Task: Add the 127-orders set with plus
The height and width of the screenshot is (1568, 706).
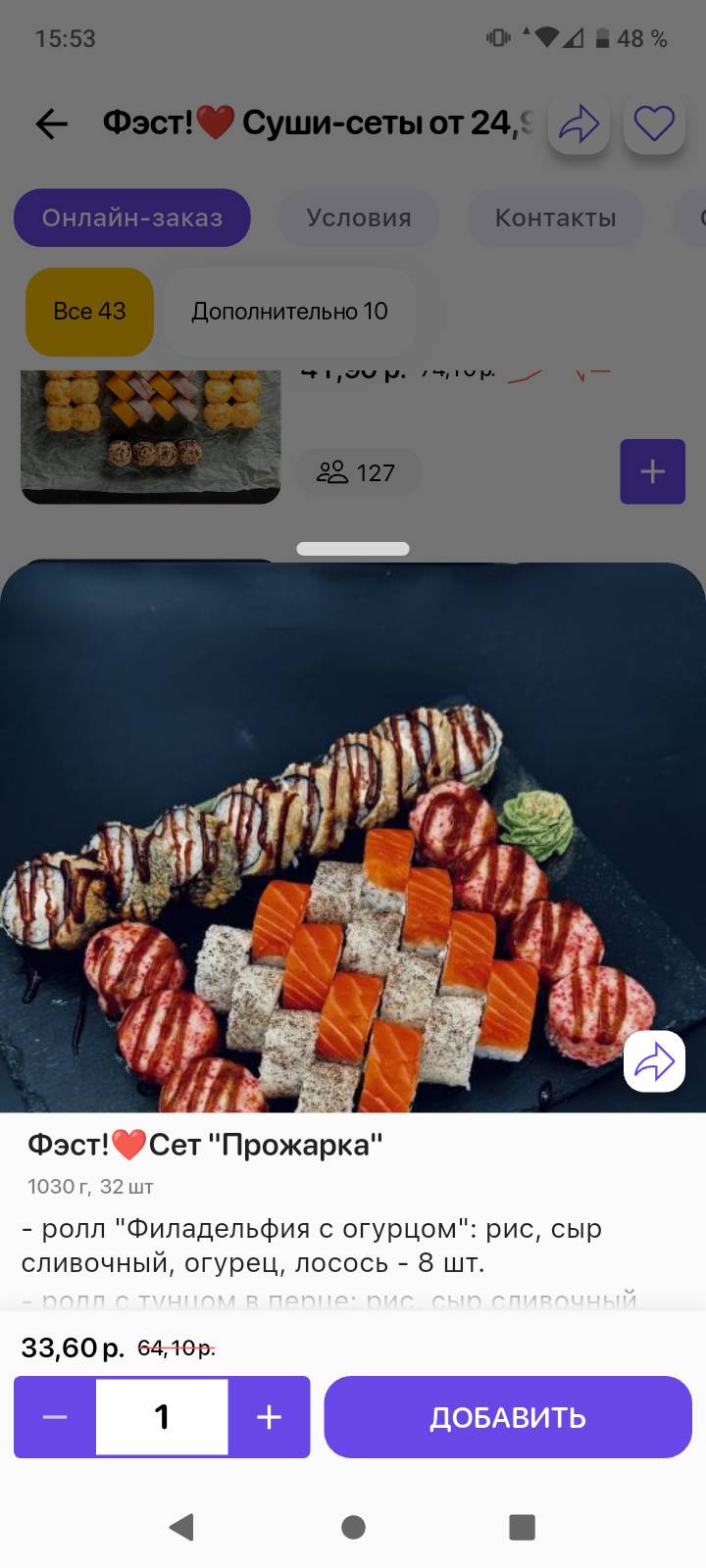Action: pyautogui.click(x=652, y=471)
